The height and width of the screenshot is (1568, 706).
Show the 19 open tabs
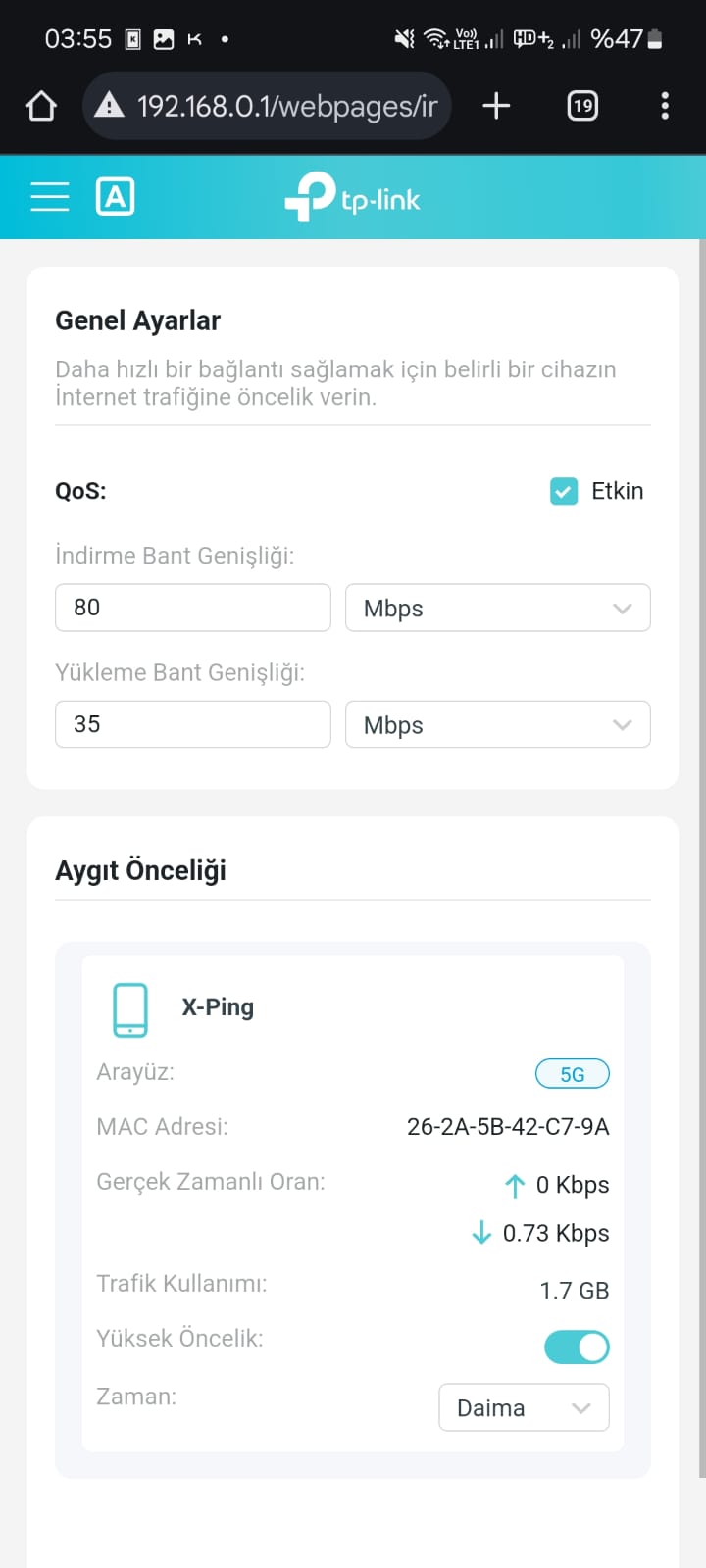tap(582, 106)
